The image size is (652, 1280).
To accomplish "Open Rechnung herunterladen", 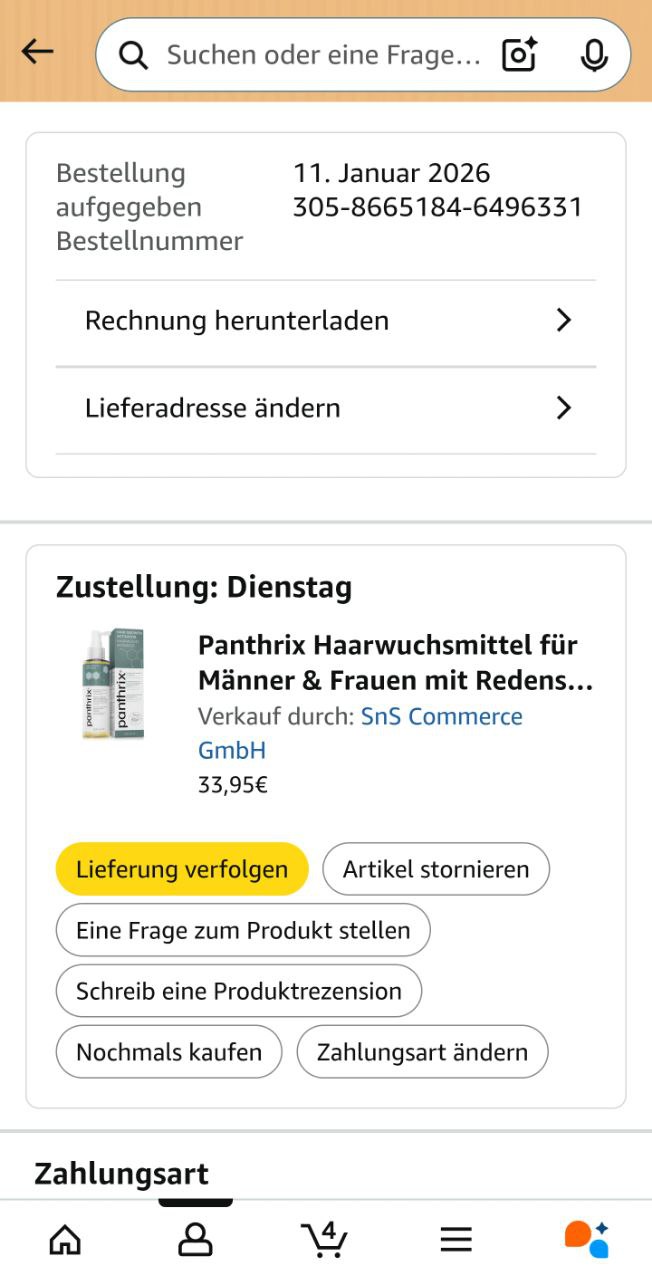I will click(x=326, y=321).
